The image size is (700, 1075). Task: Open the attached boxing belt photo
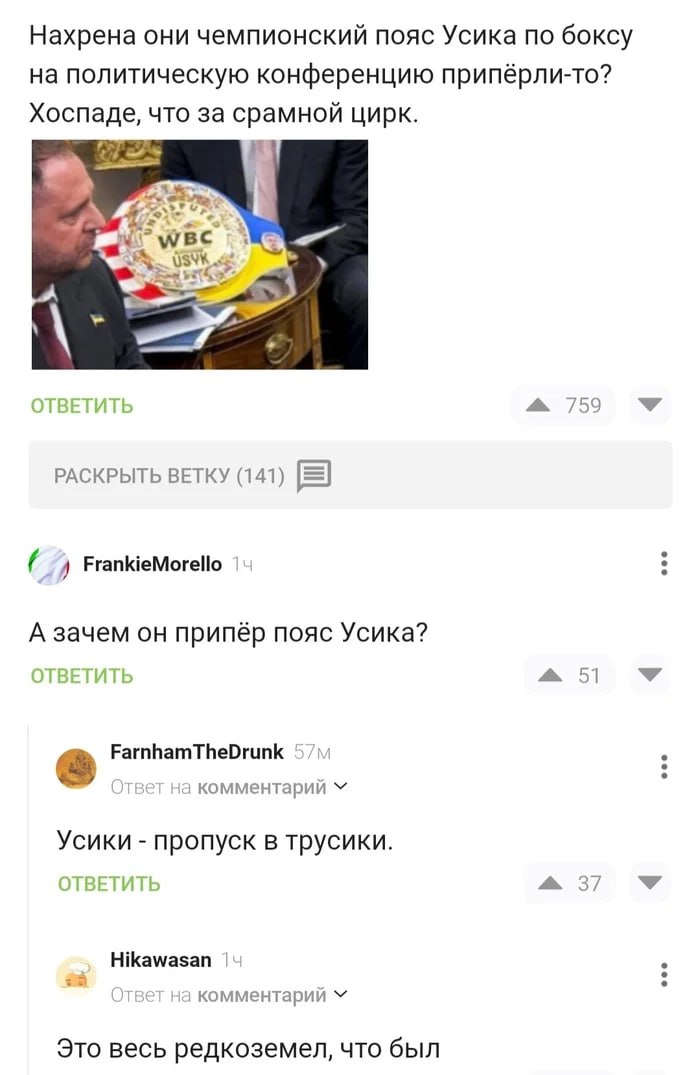coord(200,255)
